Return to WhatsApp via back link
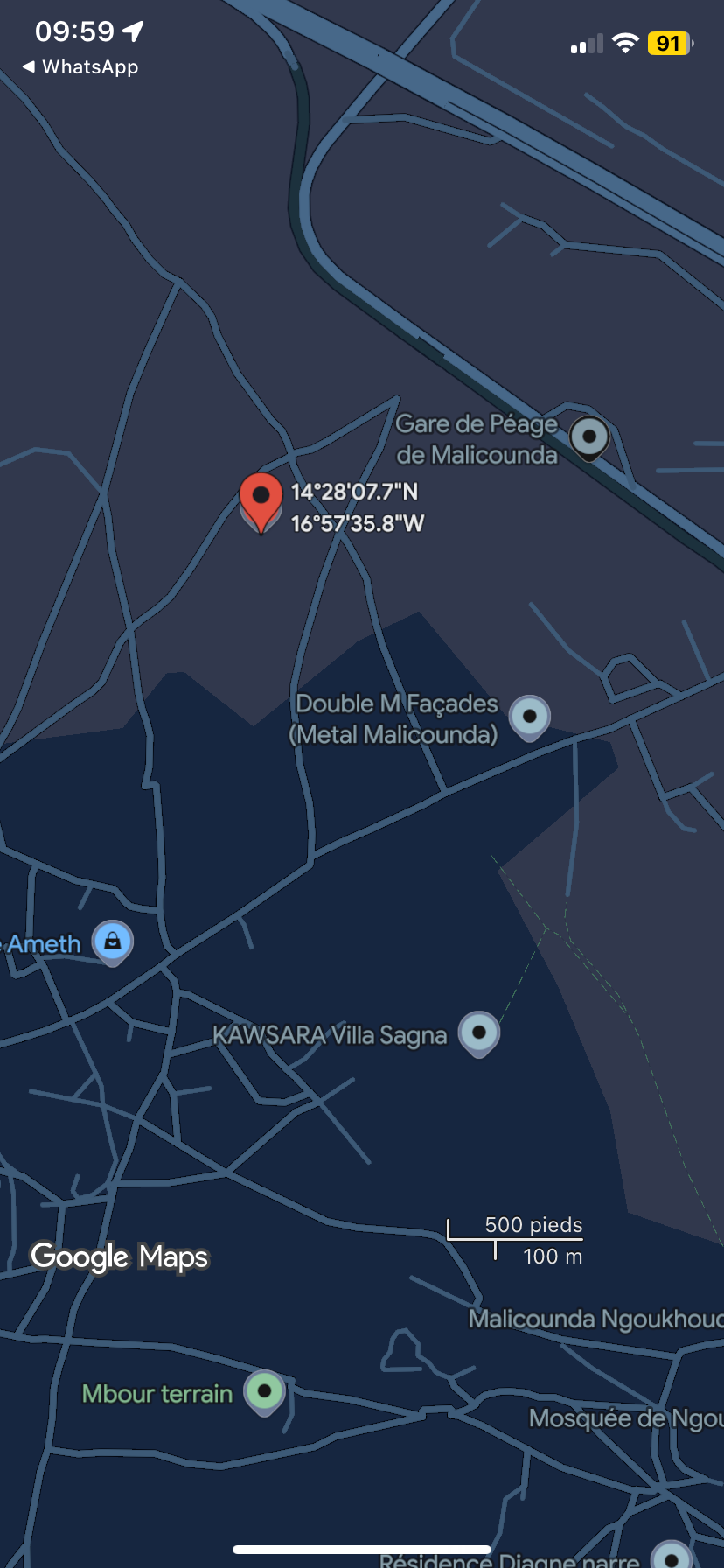Image resolution: width=724 pixels, height=1568 pixels. tap(80, 66)
